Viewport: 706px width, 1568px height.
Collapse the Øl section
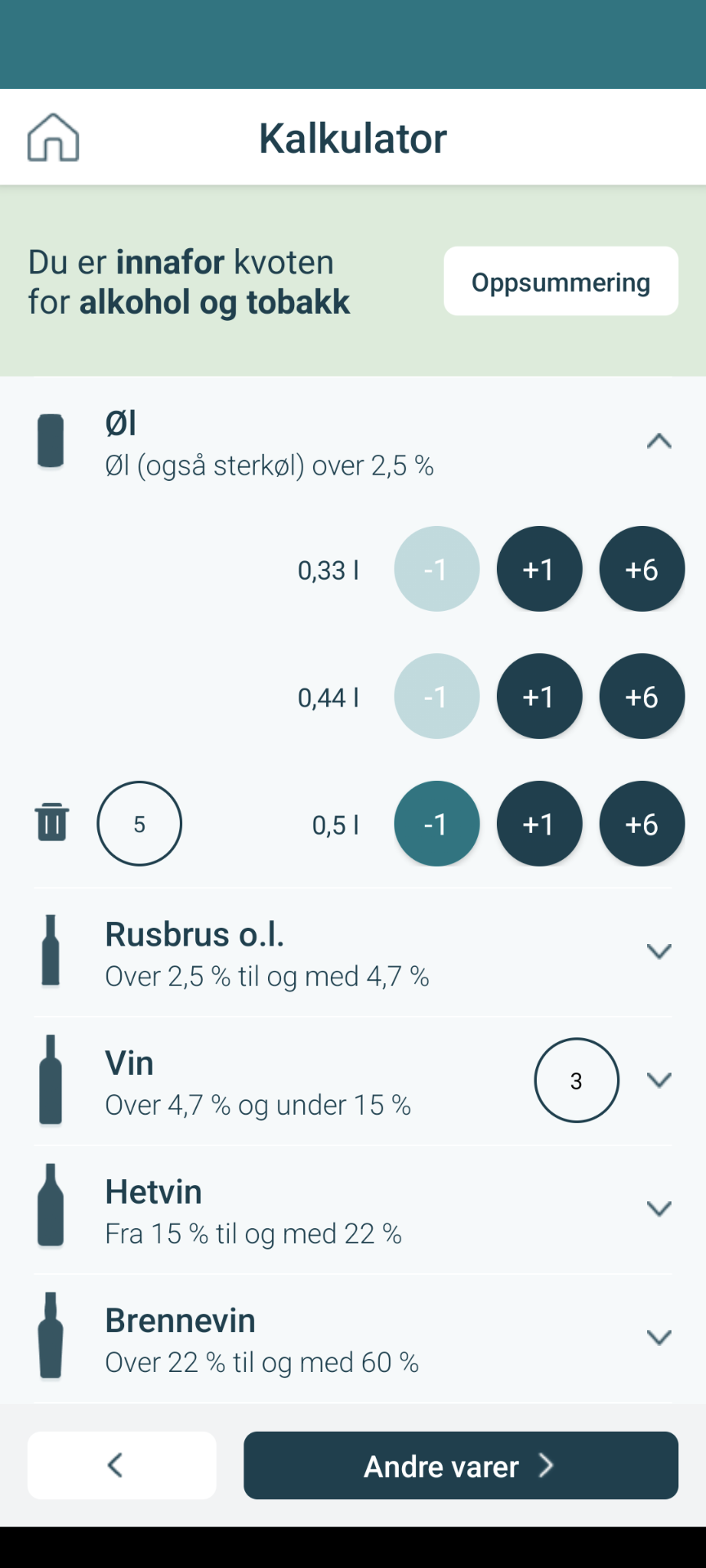(x=659, y=442)
